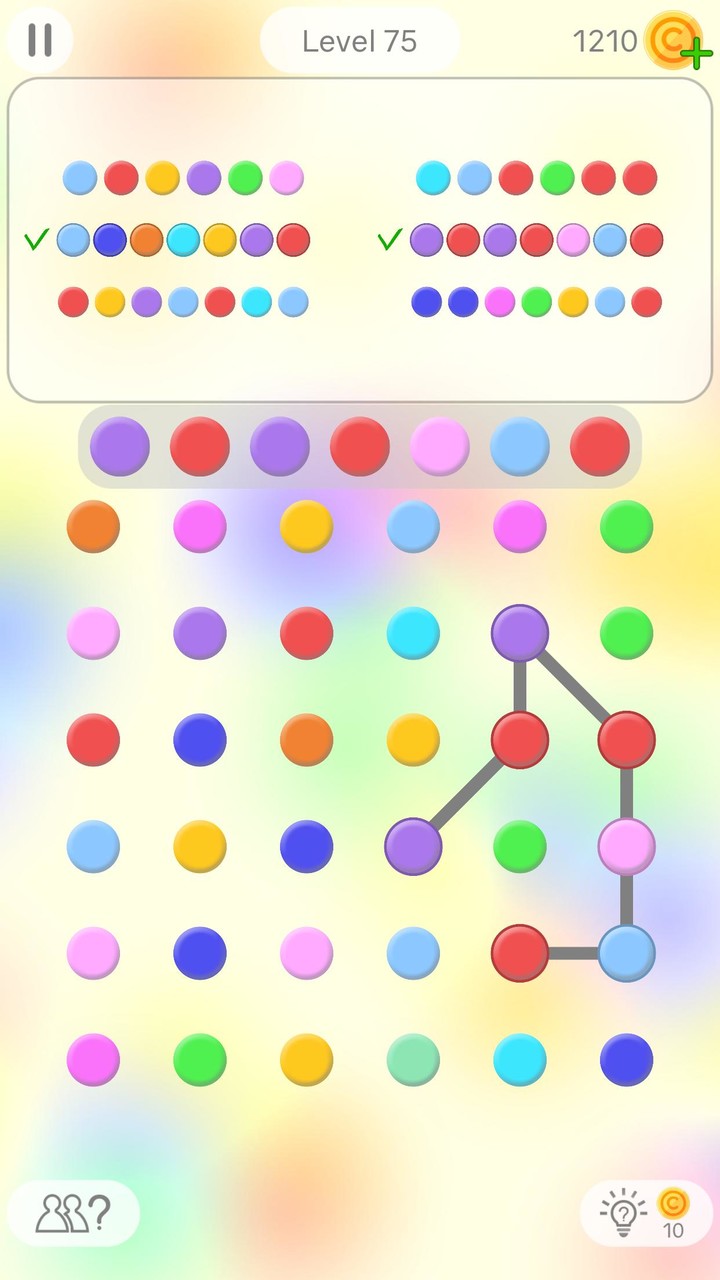The height and width of the screenshot is (1280, 720).
Task: Select the green dot beside the purple path dot
Action: click(x=519, y=845)
